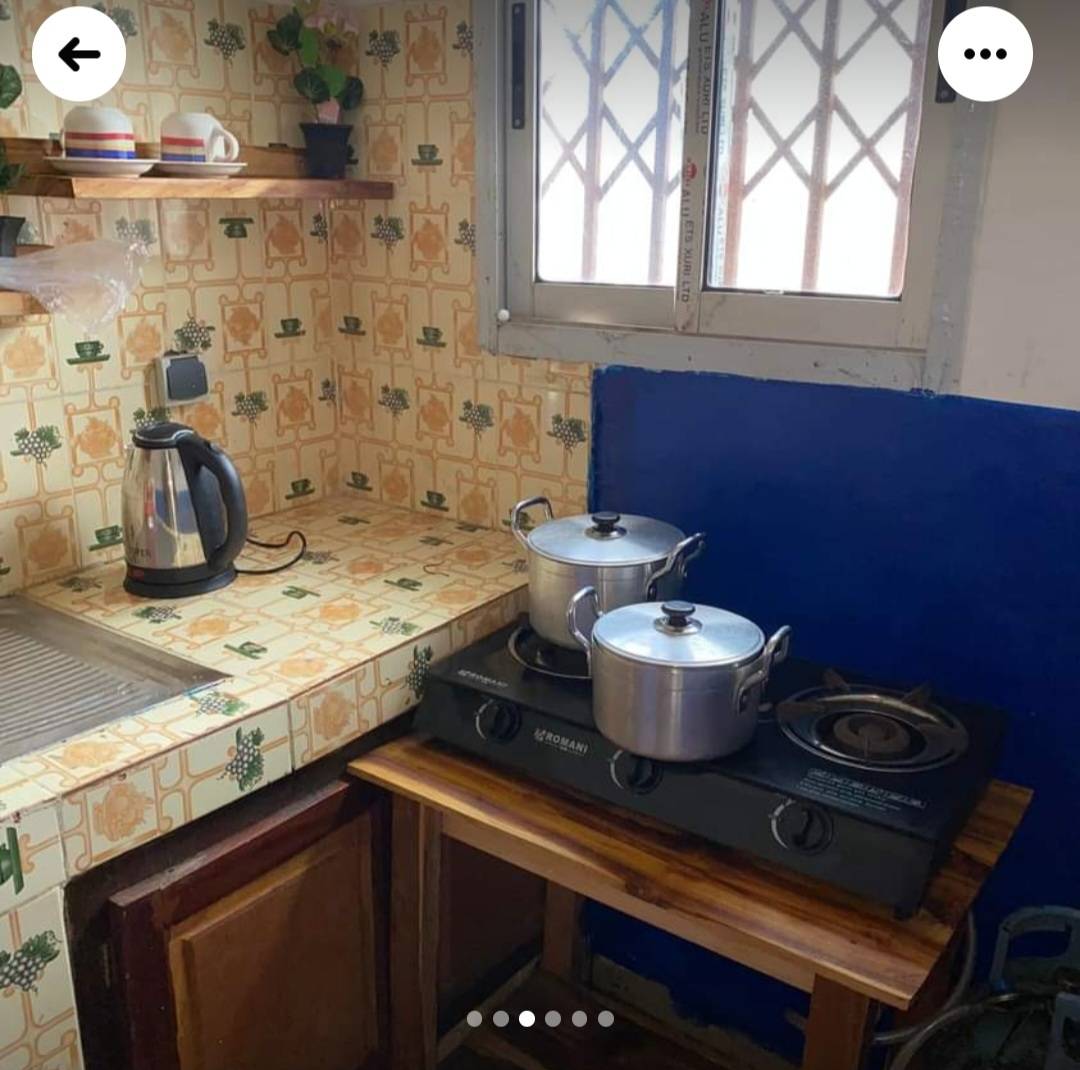Jump to the first photo indicator dot
The width and height of the screenshot is (1080, 1070).
click(474, 1018)
